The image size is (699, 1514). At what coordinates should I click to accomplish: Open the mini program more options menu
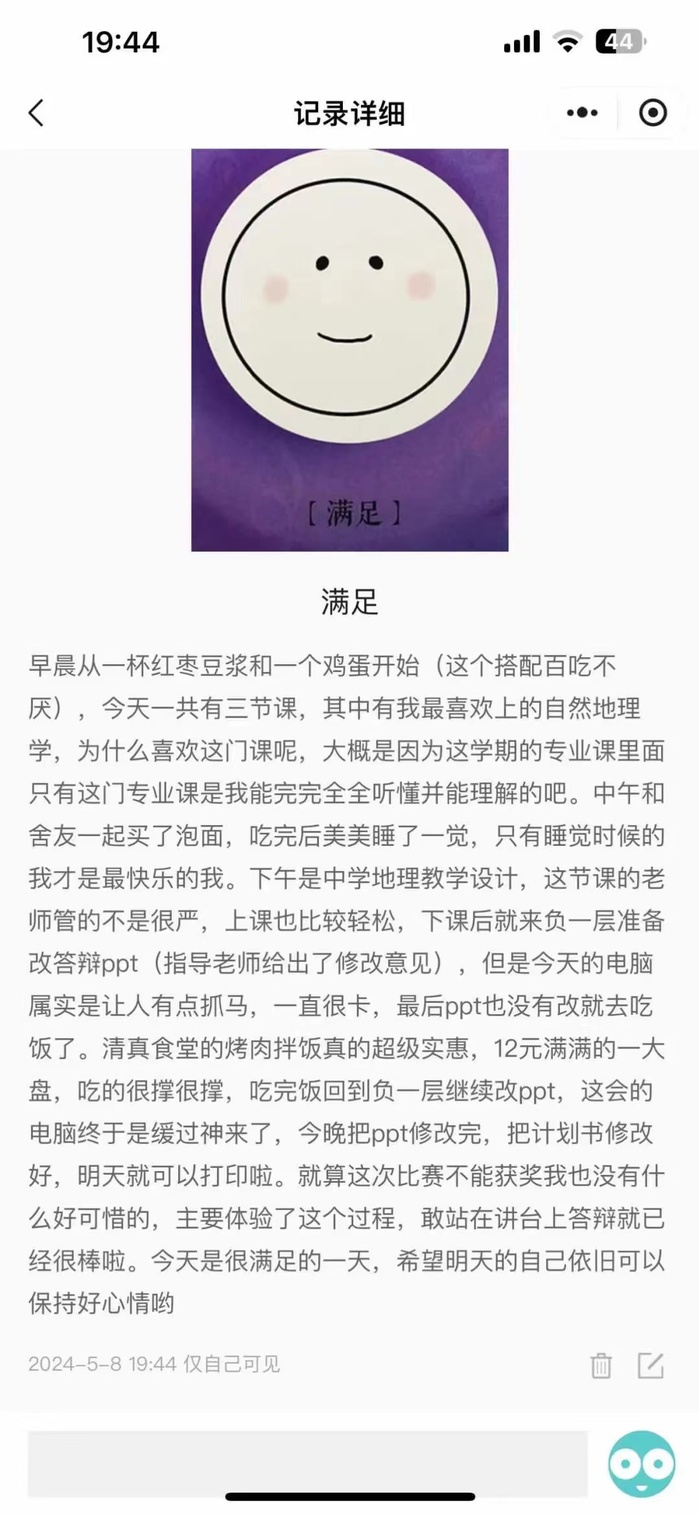tap(582, 113)
